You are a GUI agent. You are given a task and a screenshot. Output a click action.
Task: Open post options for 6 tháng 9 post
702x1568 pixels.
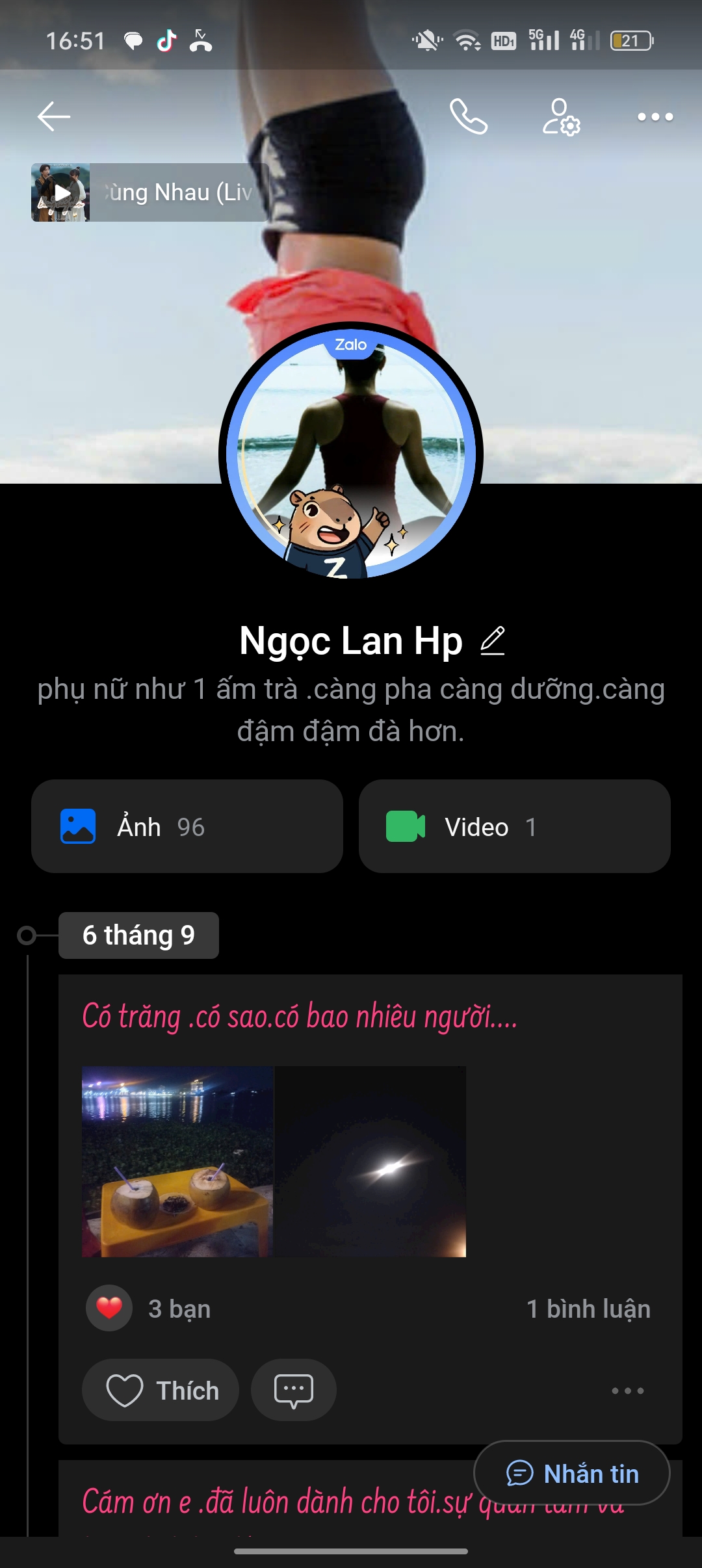point(627,1391)
